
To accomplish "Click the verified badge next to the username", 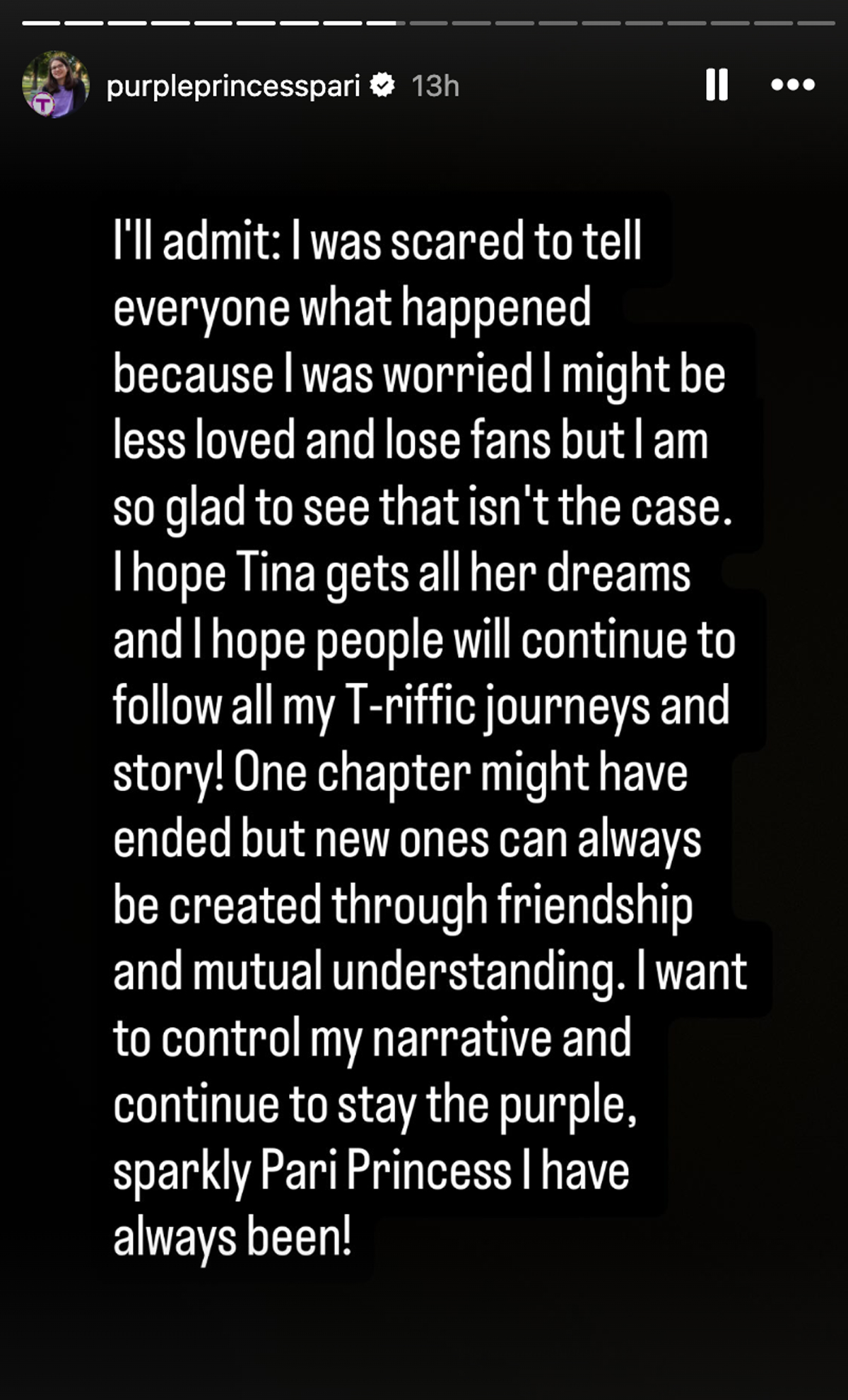I will pyautogui.click(x=382, y=83).
